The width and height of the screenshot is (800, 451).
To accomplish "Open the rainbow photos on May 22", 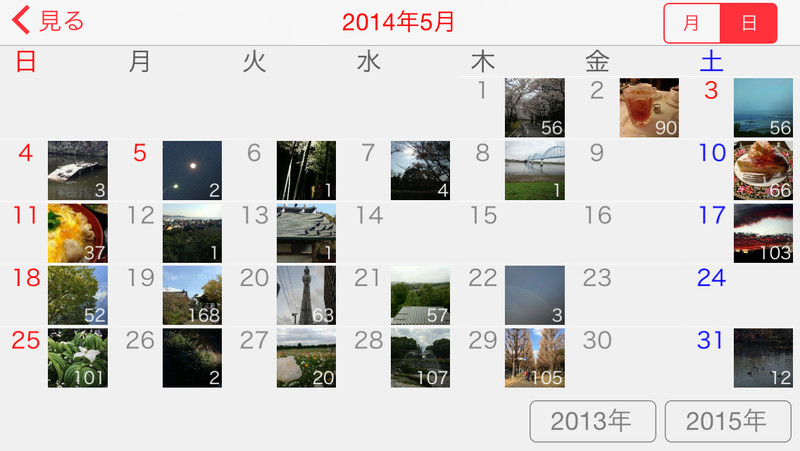I will click(535, 295).
